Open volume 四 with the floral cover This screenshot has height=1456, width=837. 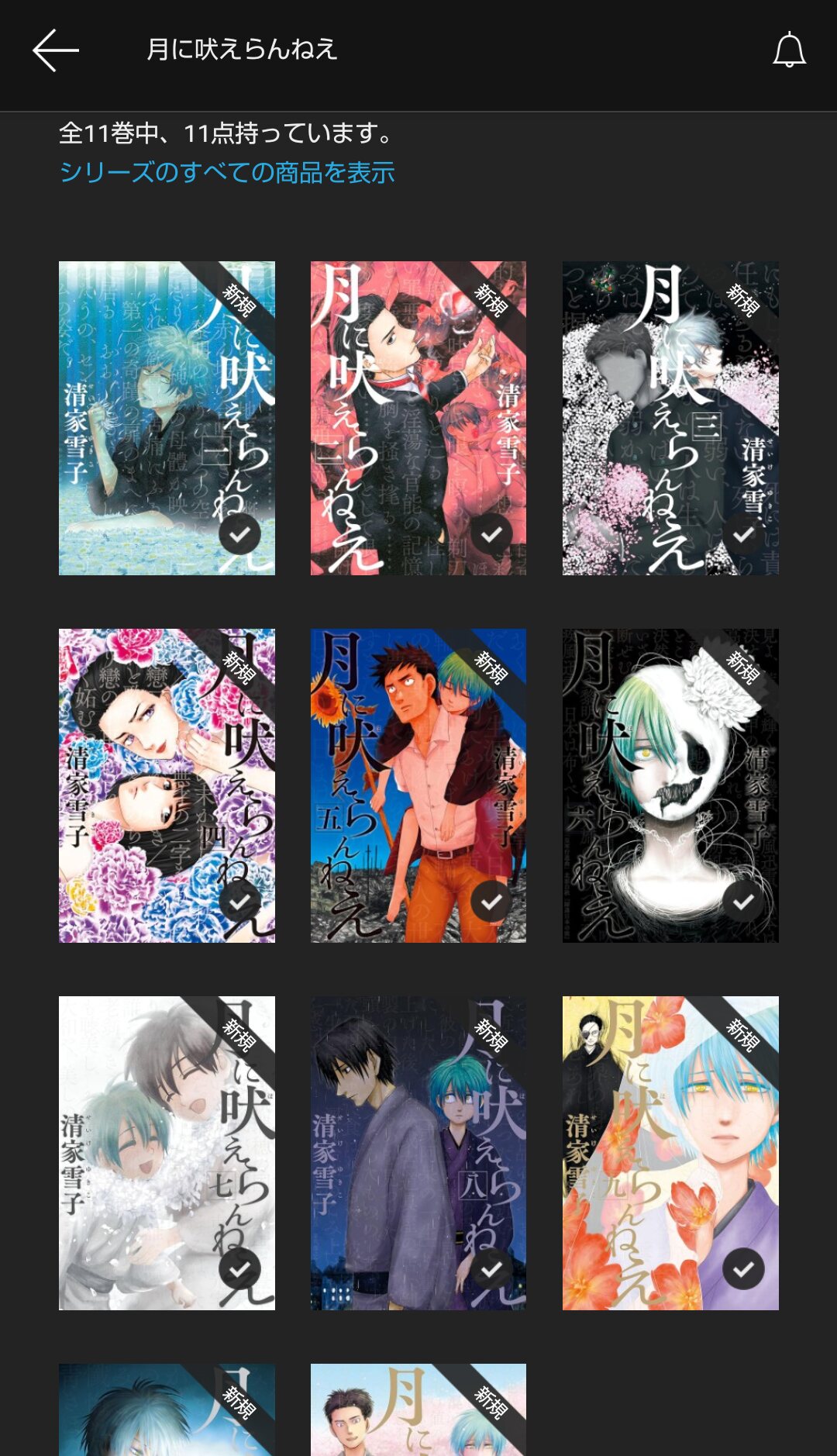coord(167,785)
